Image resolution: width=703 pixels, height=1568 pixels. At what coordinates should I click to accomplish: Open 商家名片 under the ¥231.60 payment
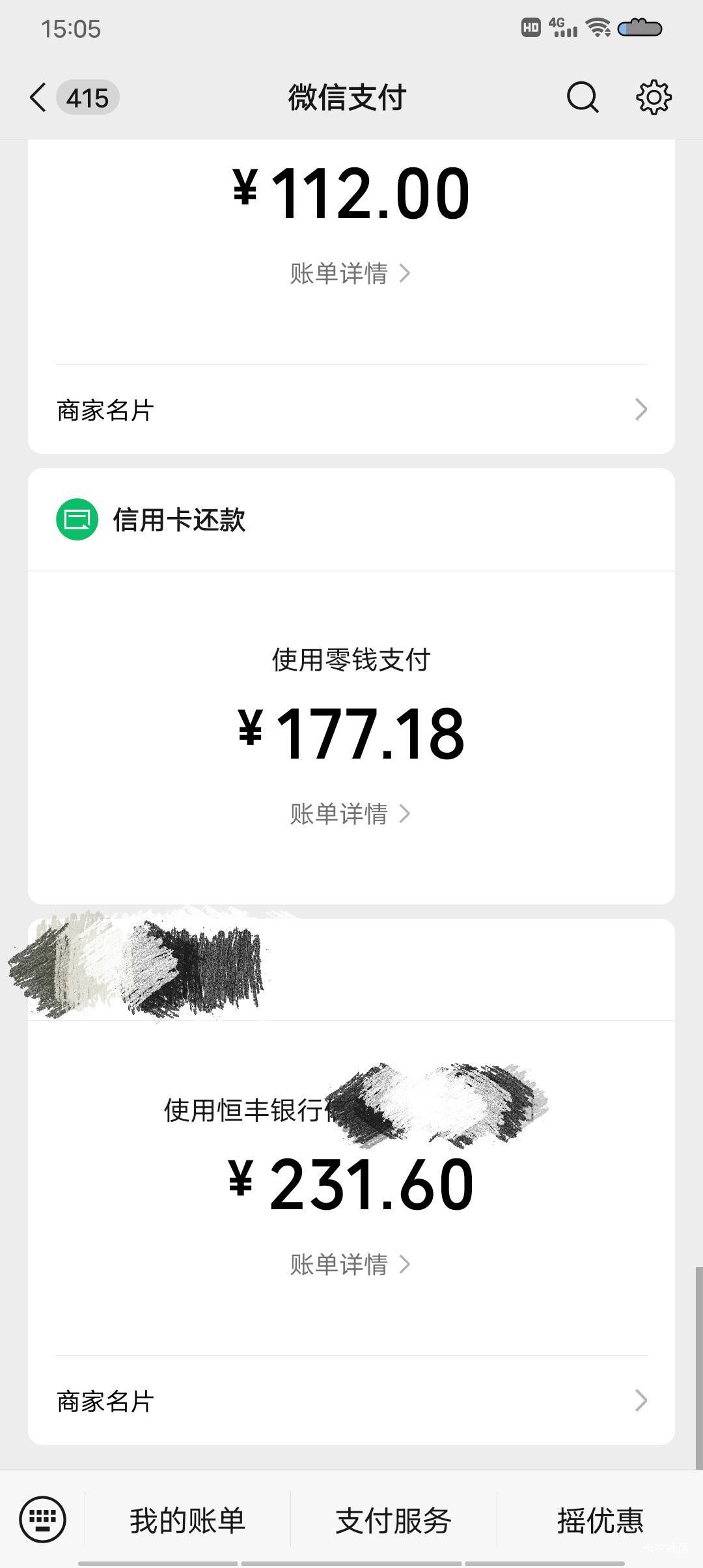[351, 1401]
